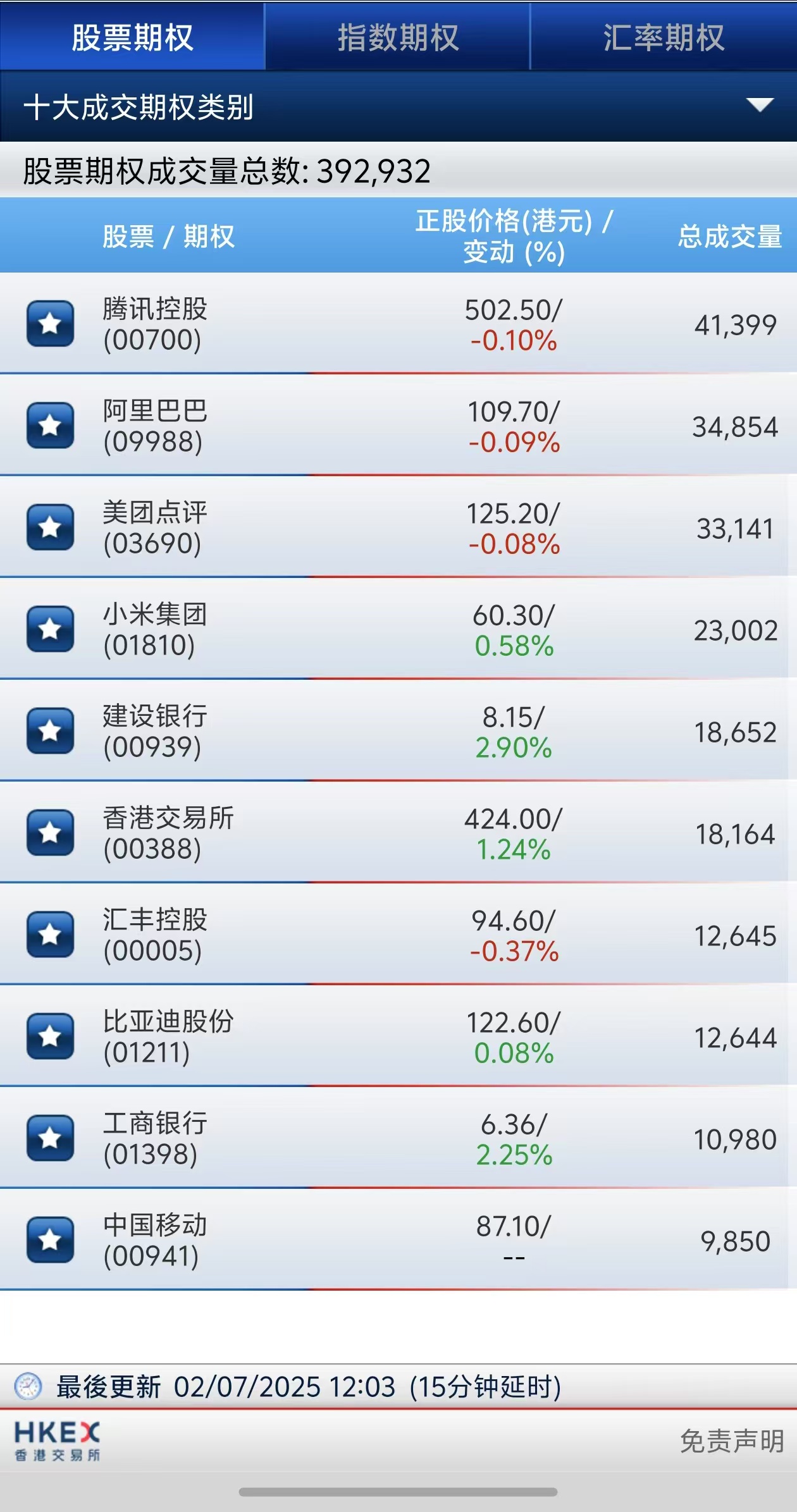Expand the 十大成交期权类别 dropdown

point(759,106)
